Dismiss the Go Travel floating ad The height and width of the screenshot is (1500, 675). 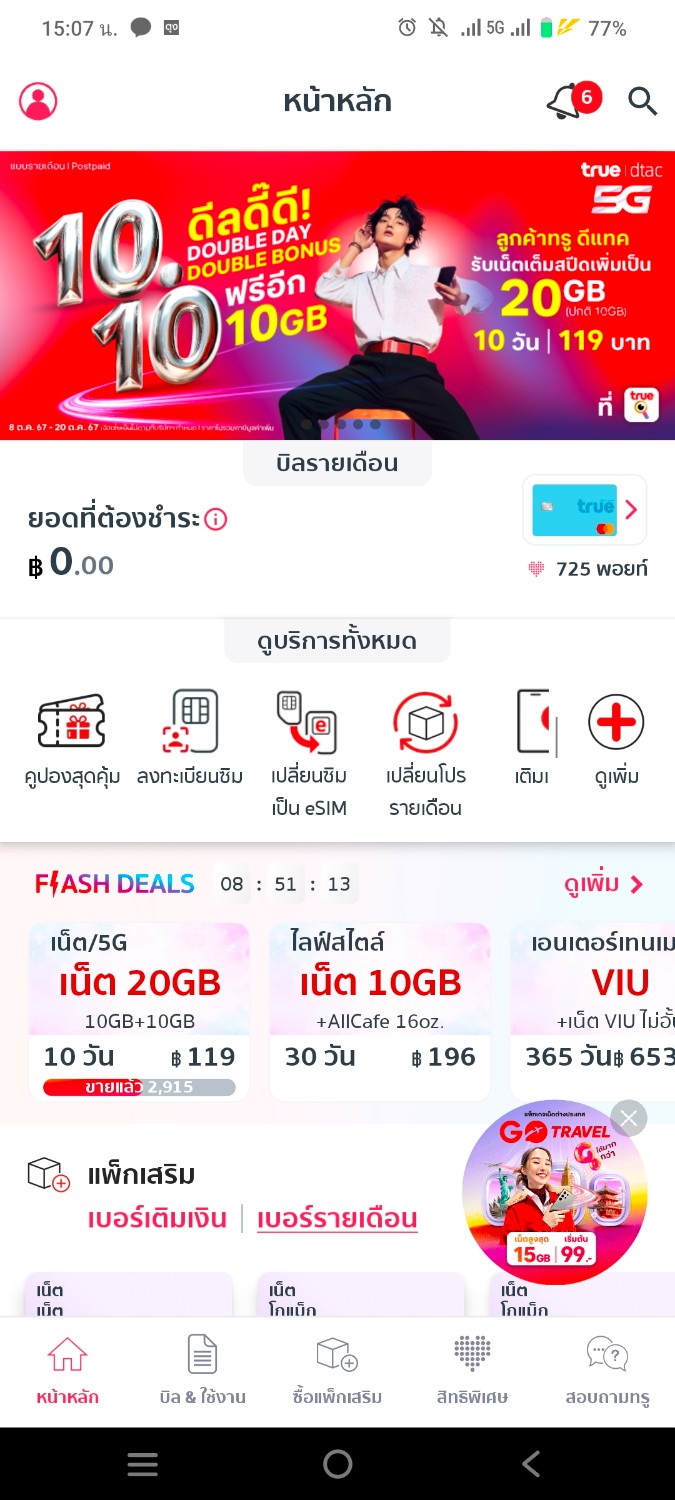pos(628,1118)
